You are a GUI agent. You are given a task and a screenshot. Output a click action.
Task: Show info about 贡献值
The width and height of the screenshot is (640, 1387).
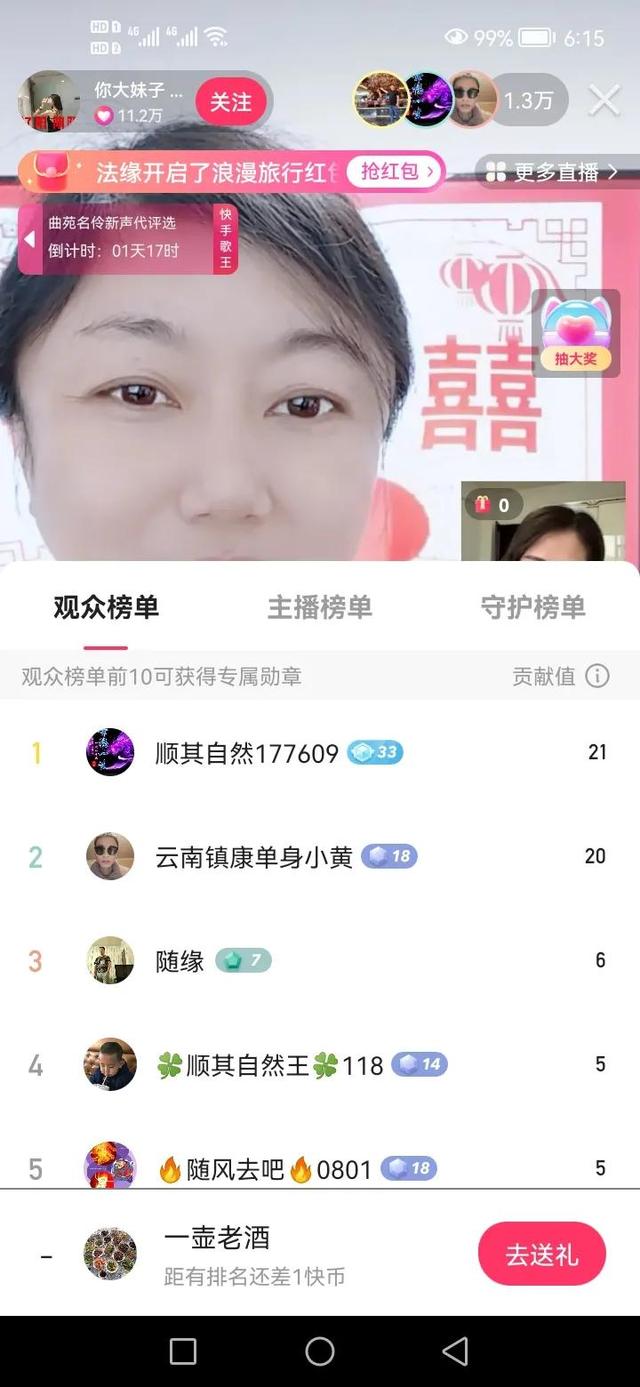tap(597, 676)
